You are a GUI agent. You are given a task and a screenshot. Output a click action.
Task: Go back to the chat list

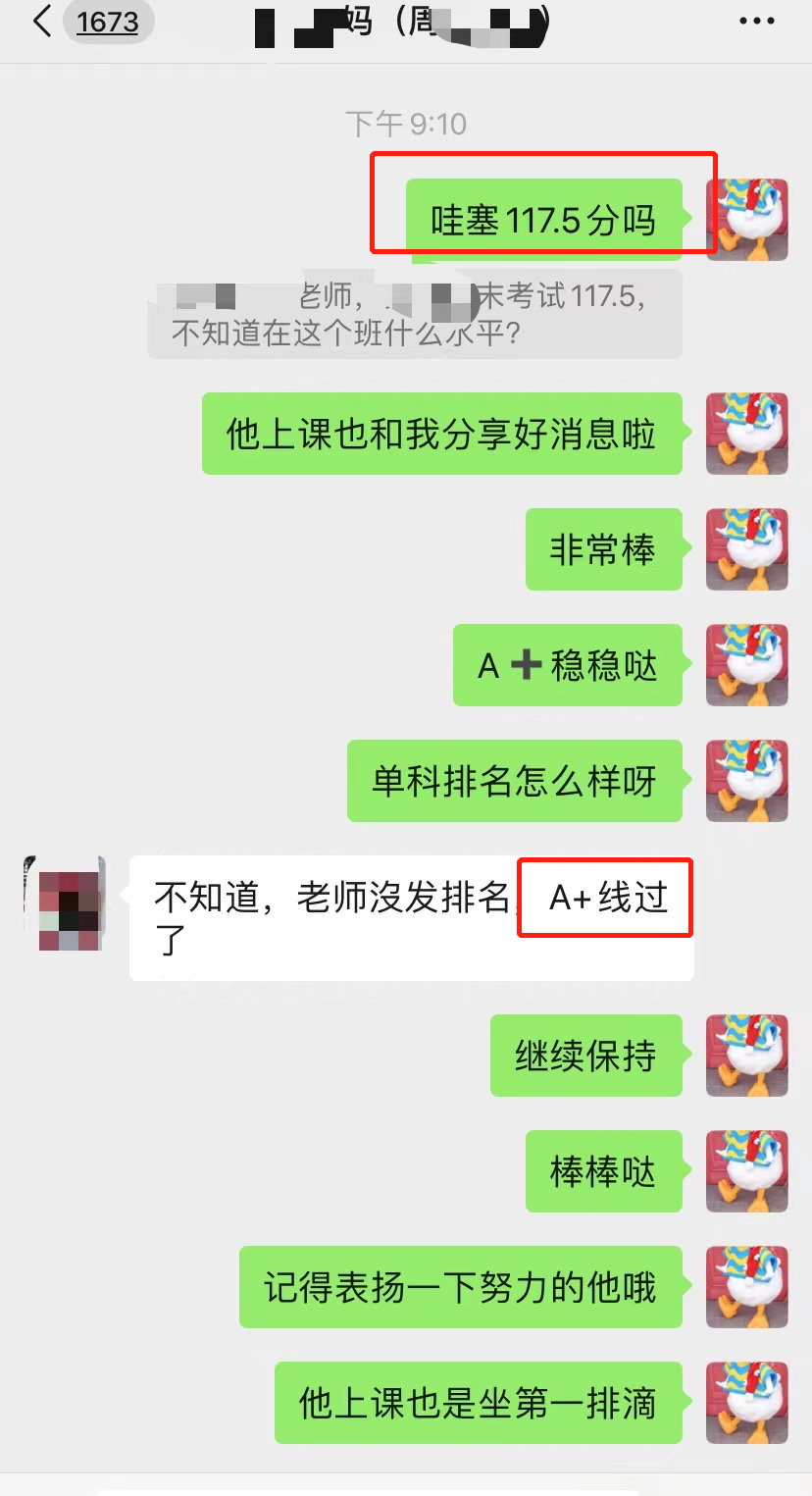42,22
